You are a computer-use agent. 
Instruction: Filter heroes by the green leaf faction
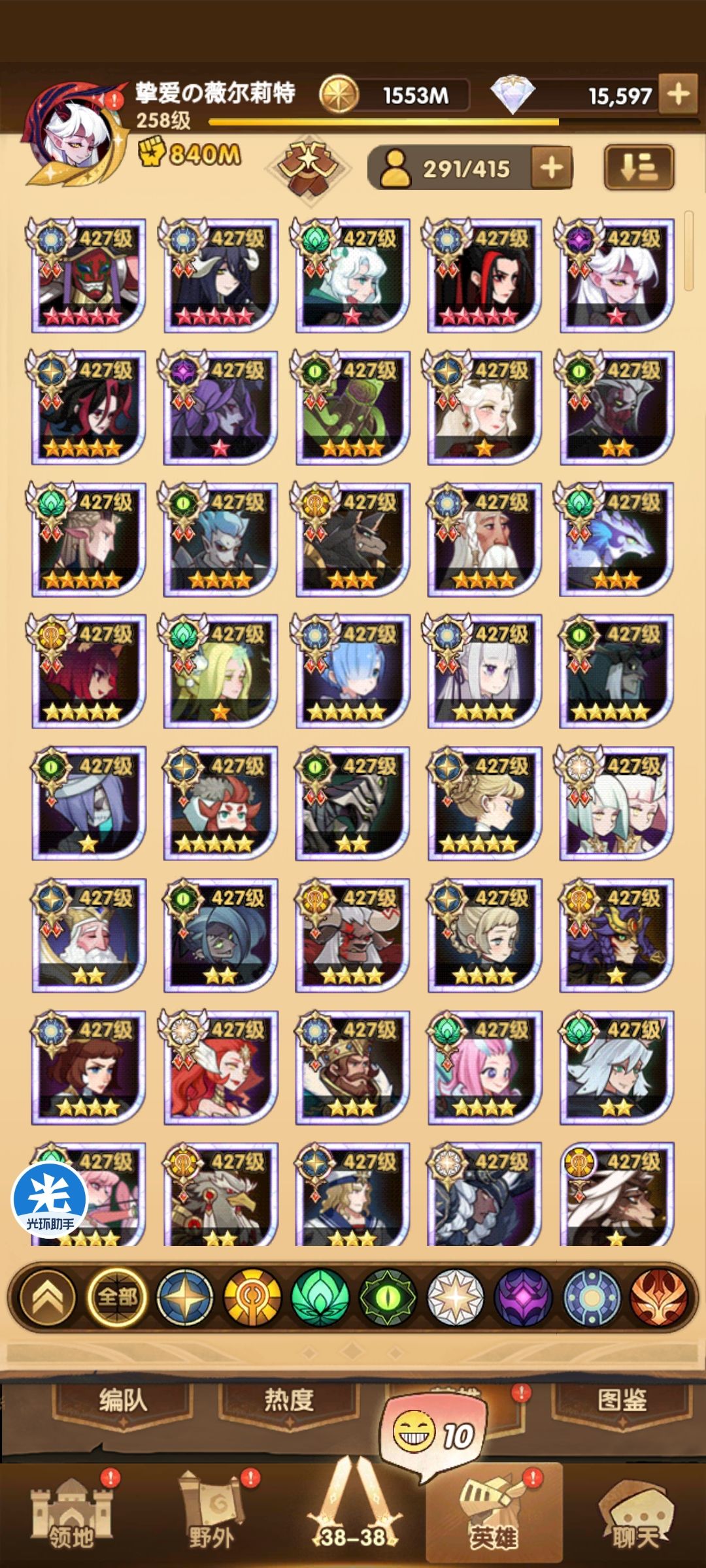(320, 1297)
